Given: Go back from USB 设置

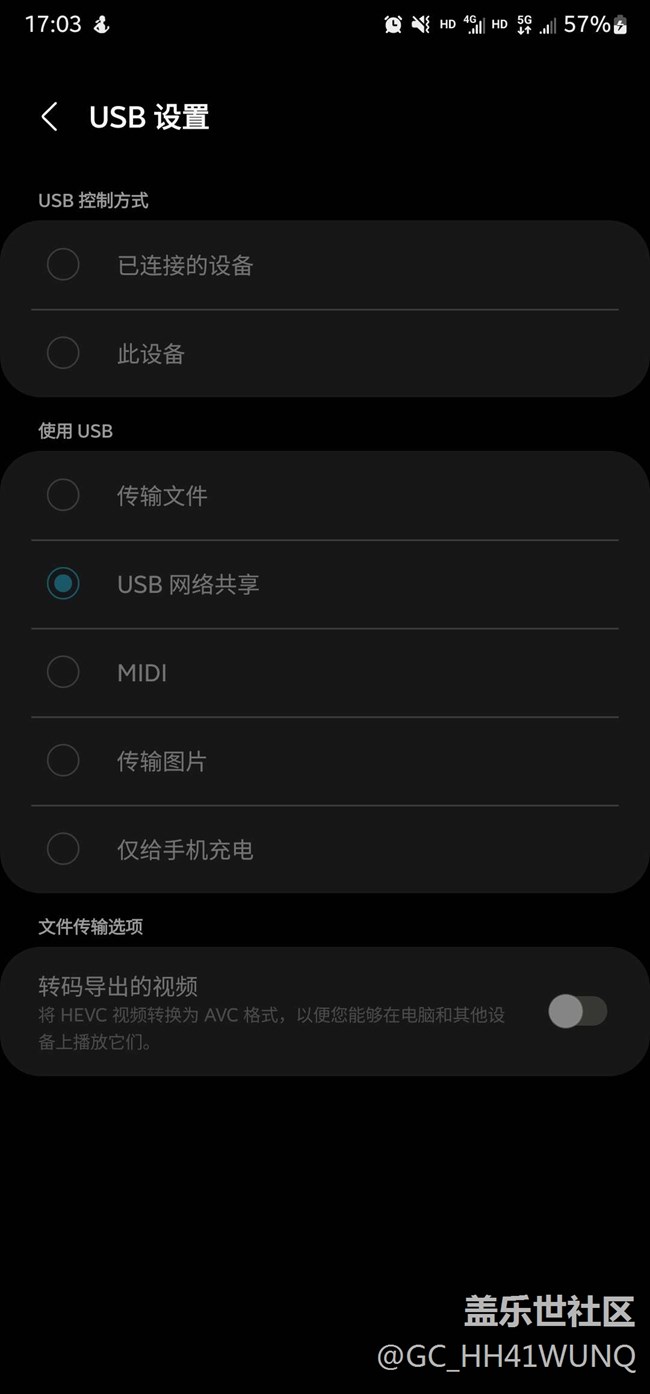Looking at the screenshot, I should [49, 117].
